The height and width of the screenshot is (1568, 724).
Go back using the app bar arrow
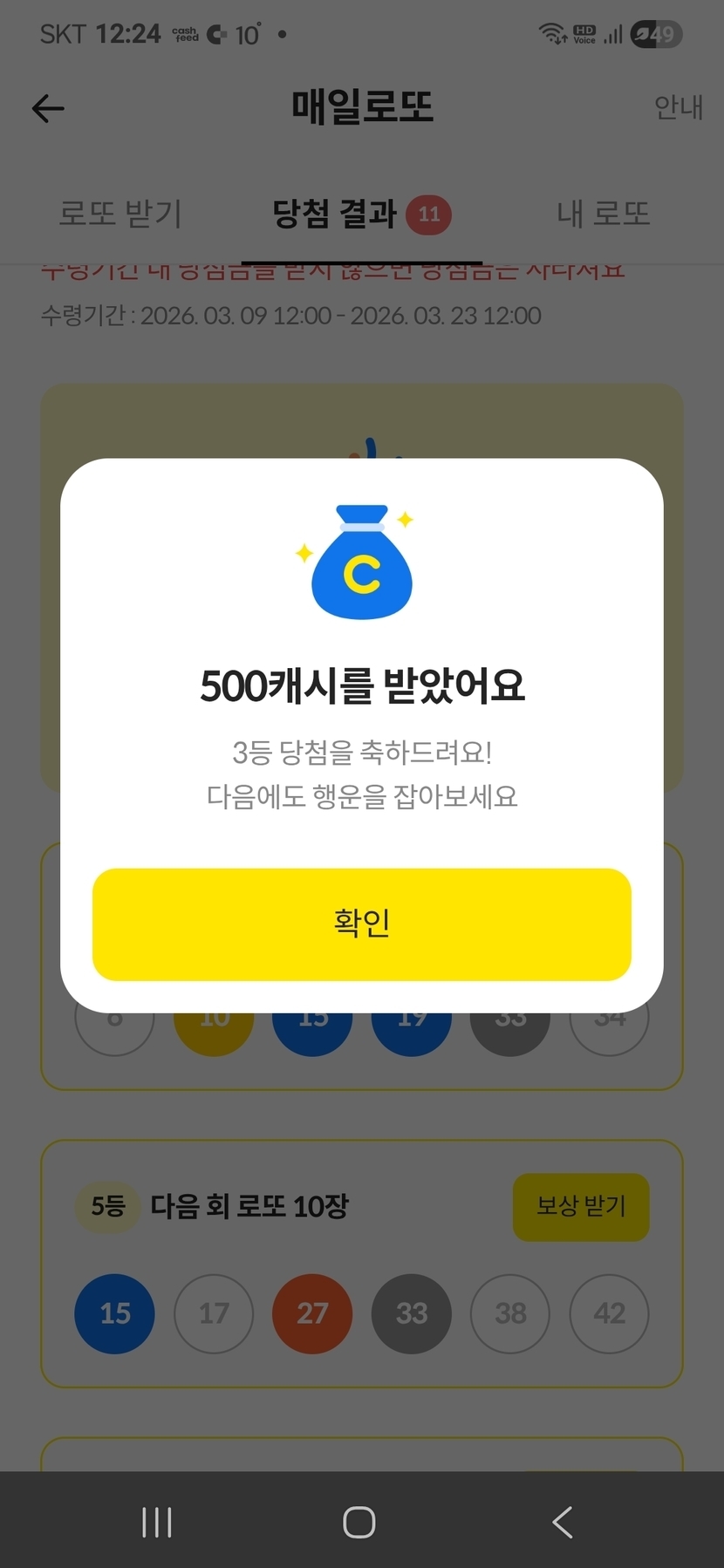[x=48, y=108]
